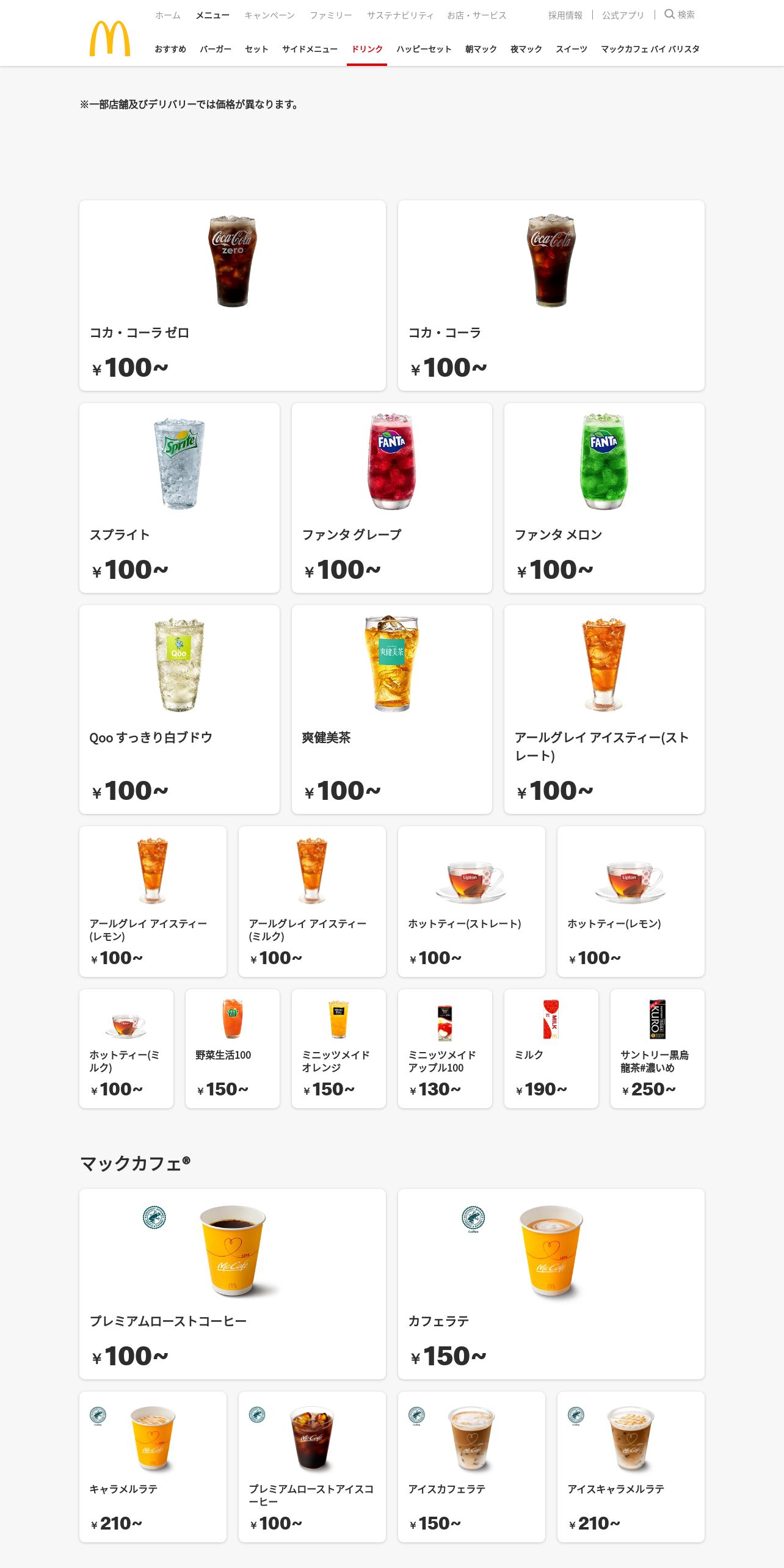Open the アイスキャラメルラテ card
The image size is (784, 1568).
(631, 1467)
